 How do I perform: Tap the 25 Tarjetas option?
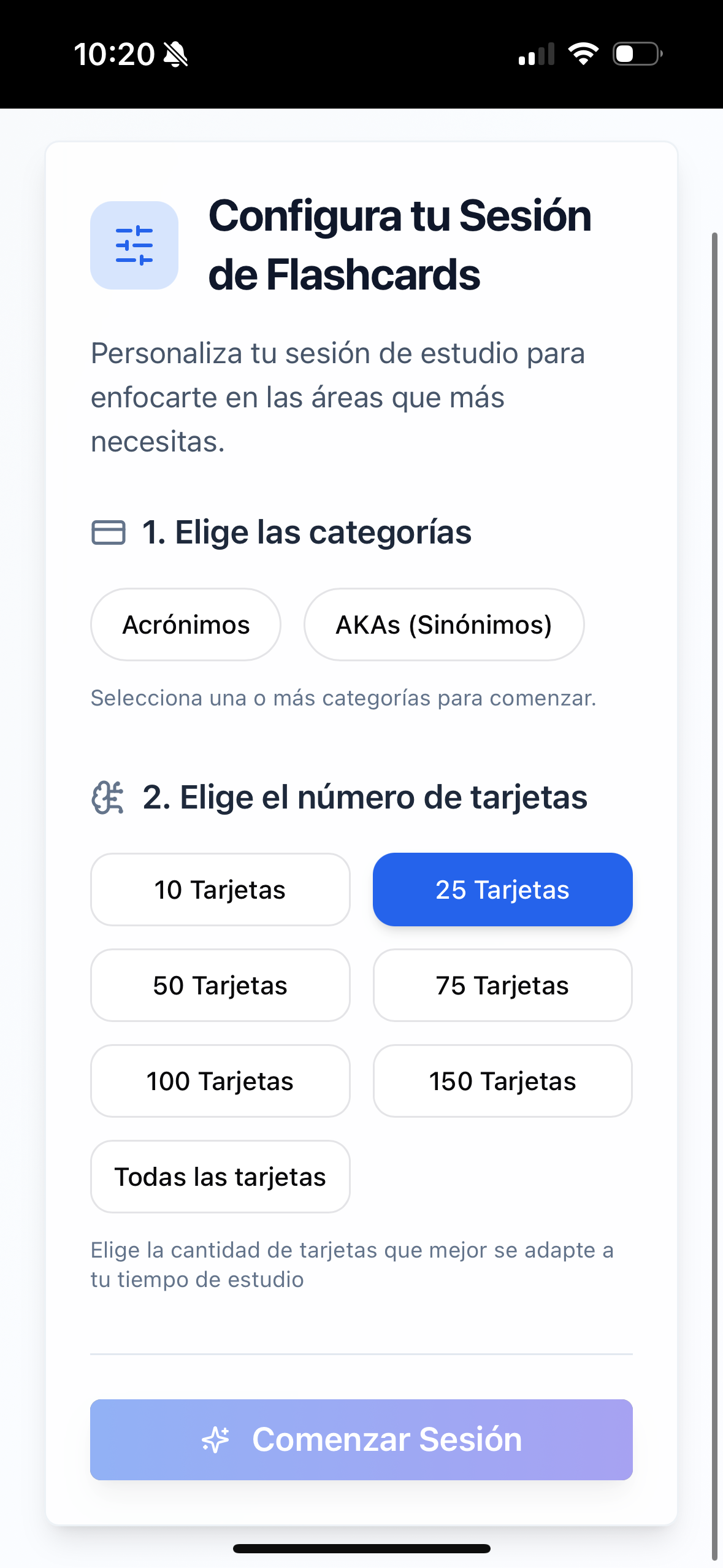(502, 890)
